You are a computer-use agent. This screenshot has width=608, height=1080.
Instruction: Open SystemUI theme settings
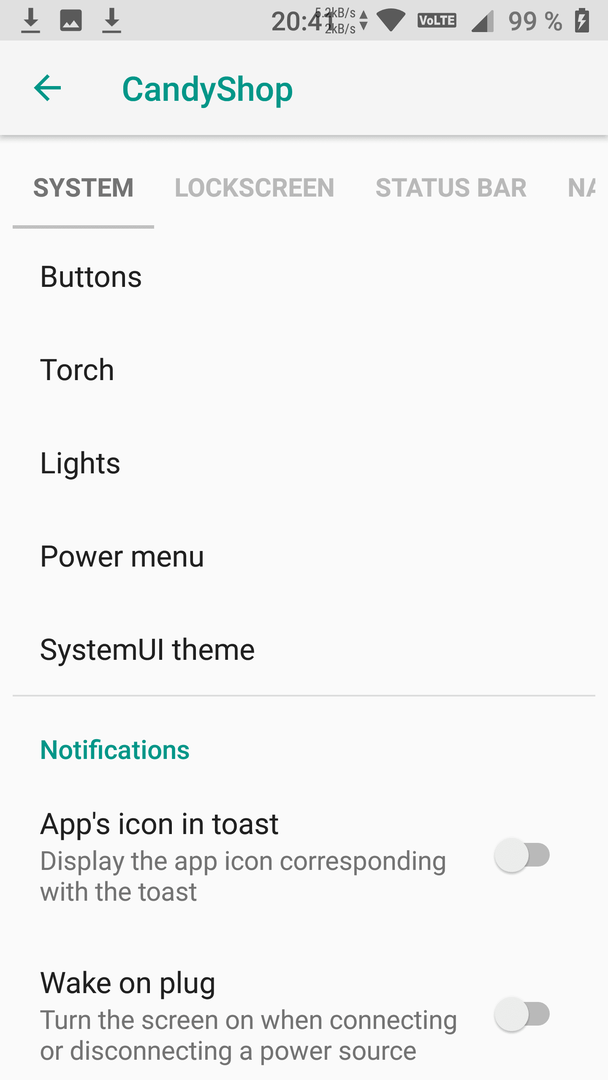pyautogui.click(x=304, y=650)
